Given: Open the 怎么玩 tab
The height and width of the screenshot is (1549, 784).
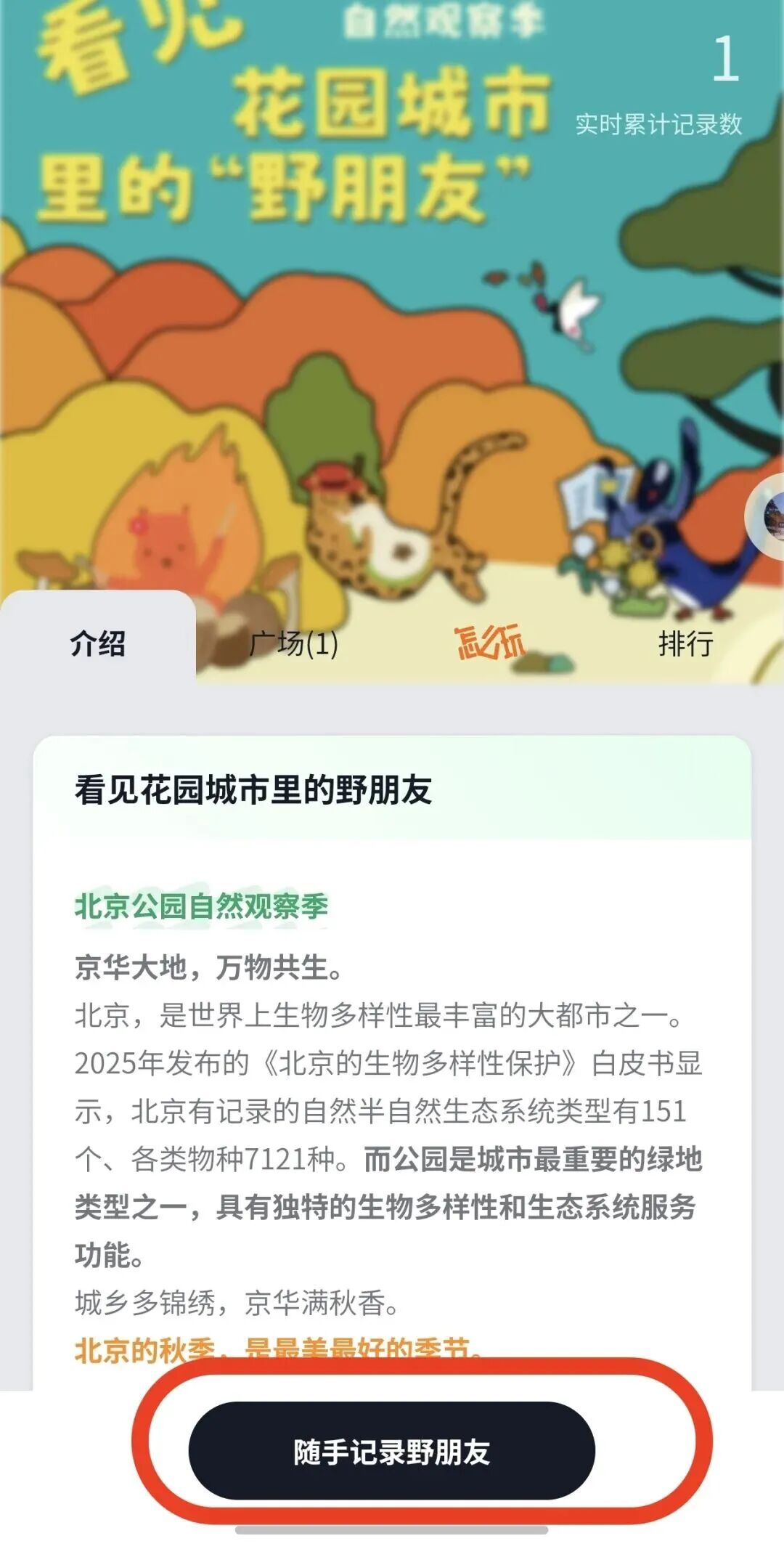Looking at the screenshot, I should 490,642.
